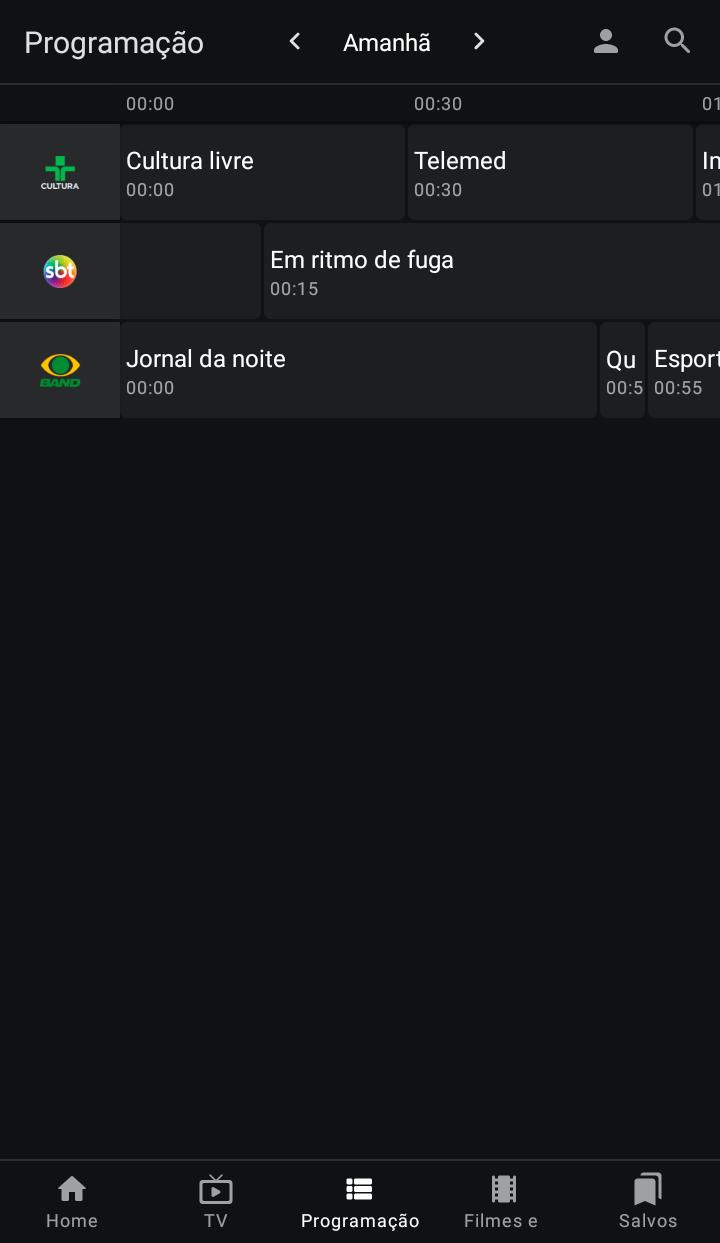Switch to the TV tab
The image size is (720, 1243).
point(216,1202)
